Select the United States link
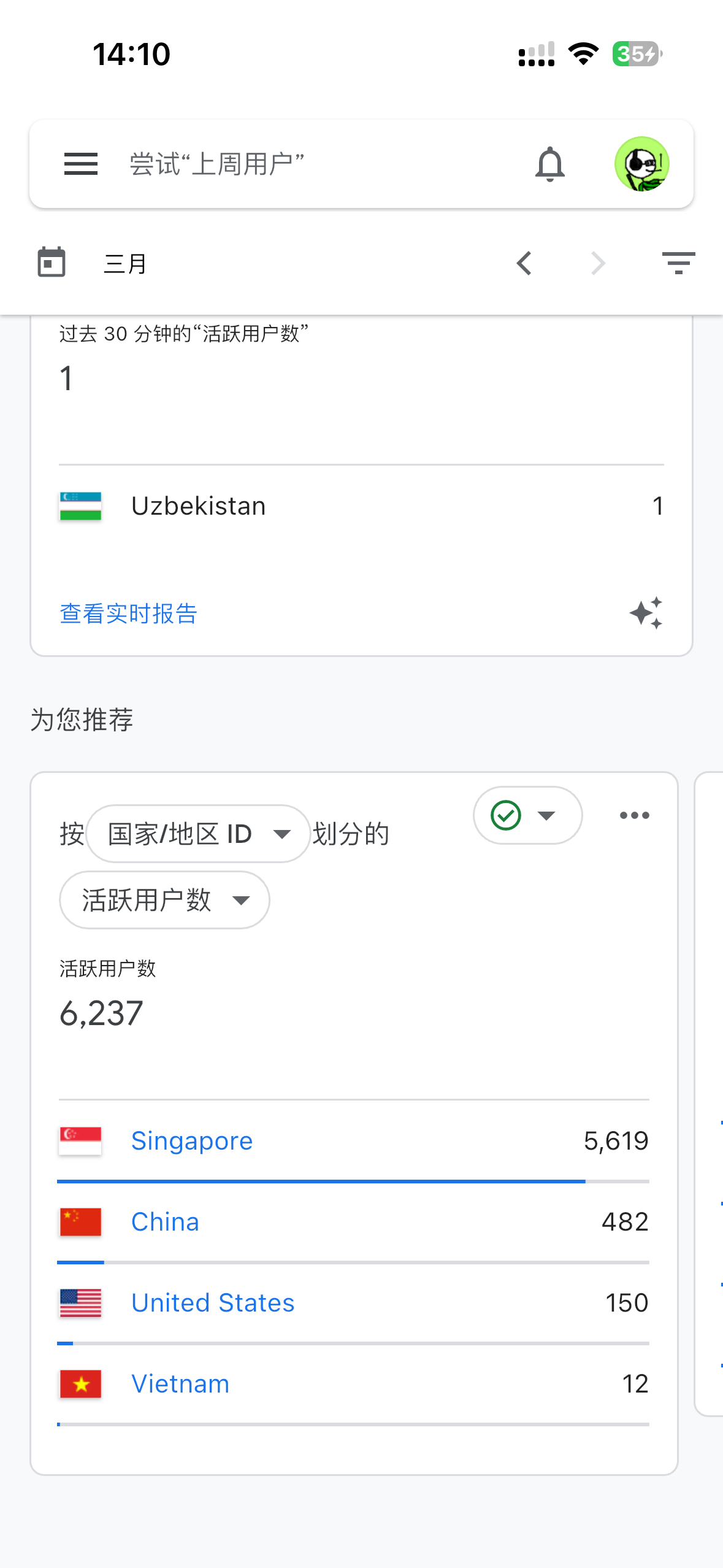Viewport: 723px width, 1568px height. [x=213, y=1303]
